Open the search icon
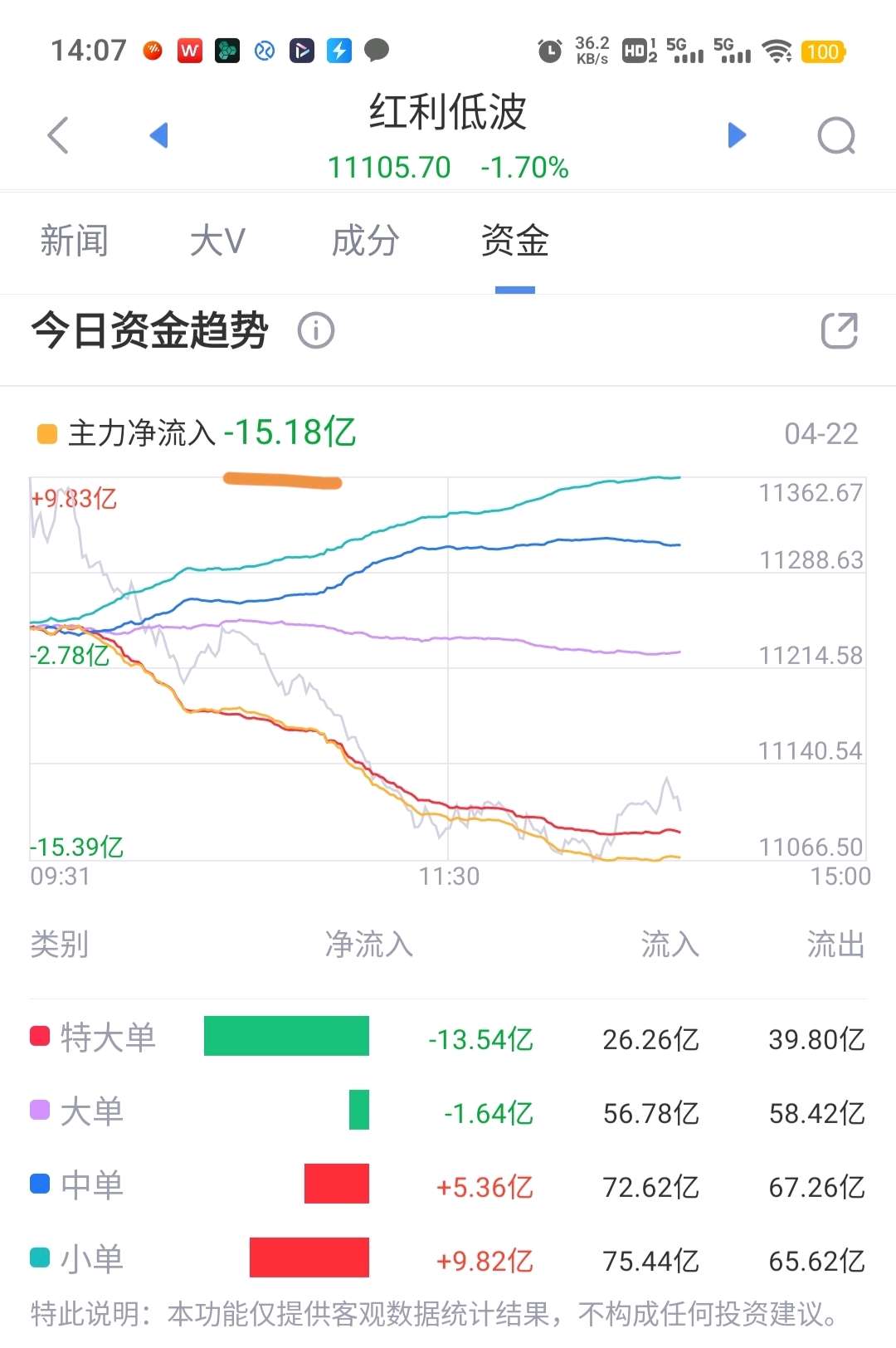Screen dimensions: 896x1348 pyautogui.click(x=835, y=135)
